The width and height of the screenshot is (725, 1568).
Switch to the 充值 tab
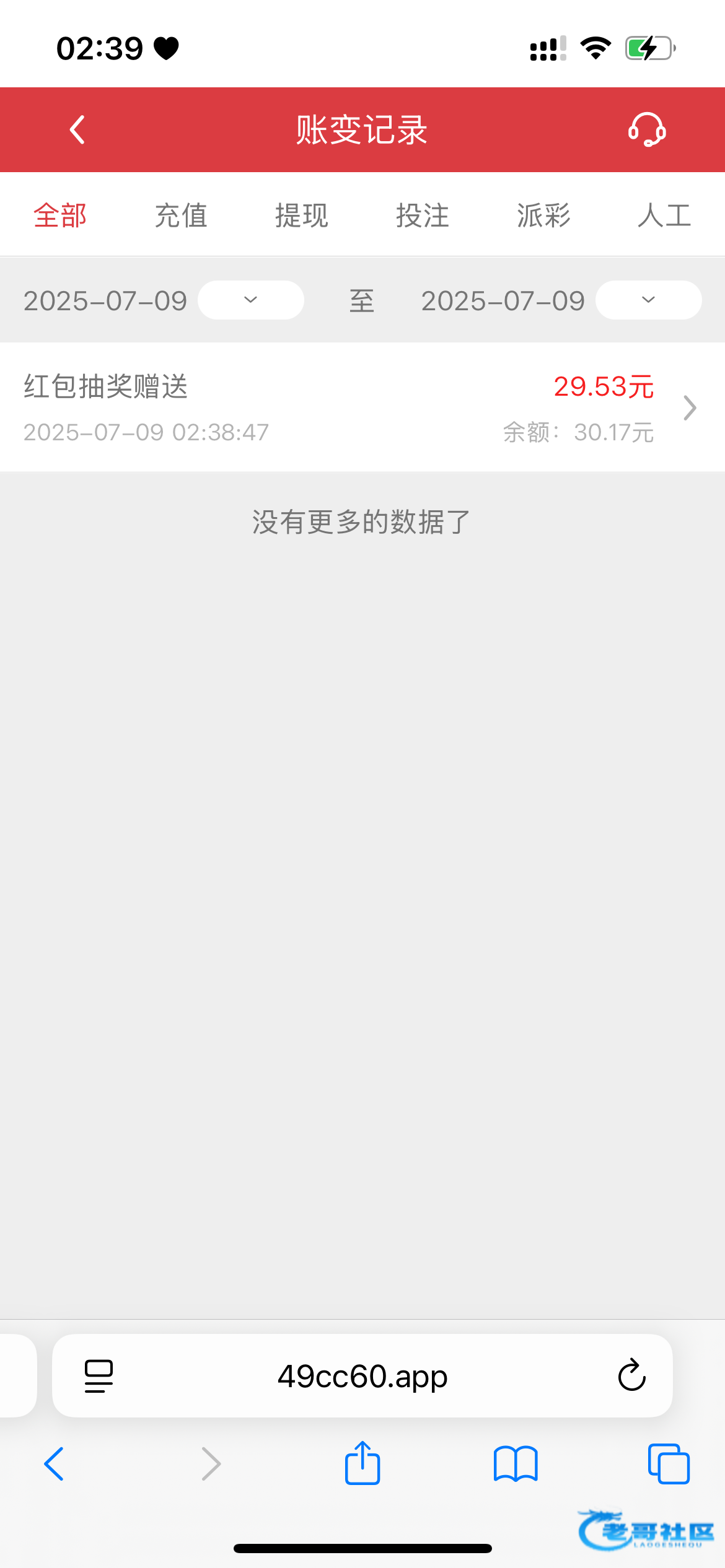(x=181, y=216)
